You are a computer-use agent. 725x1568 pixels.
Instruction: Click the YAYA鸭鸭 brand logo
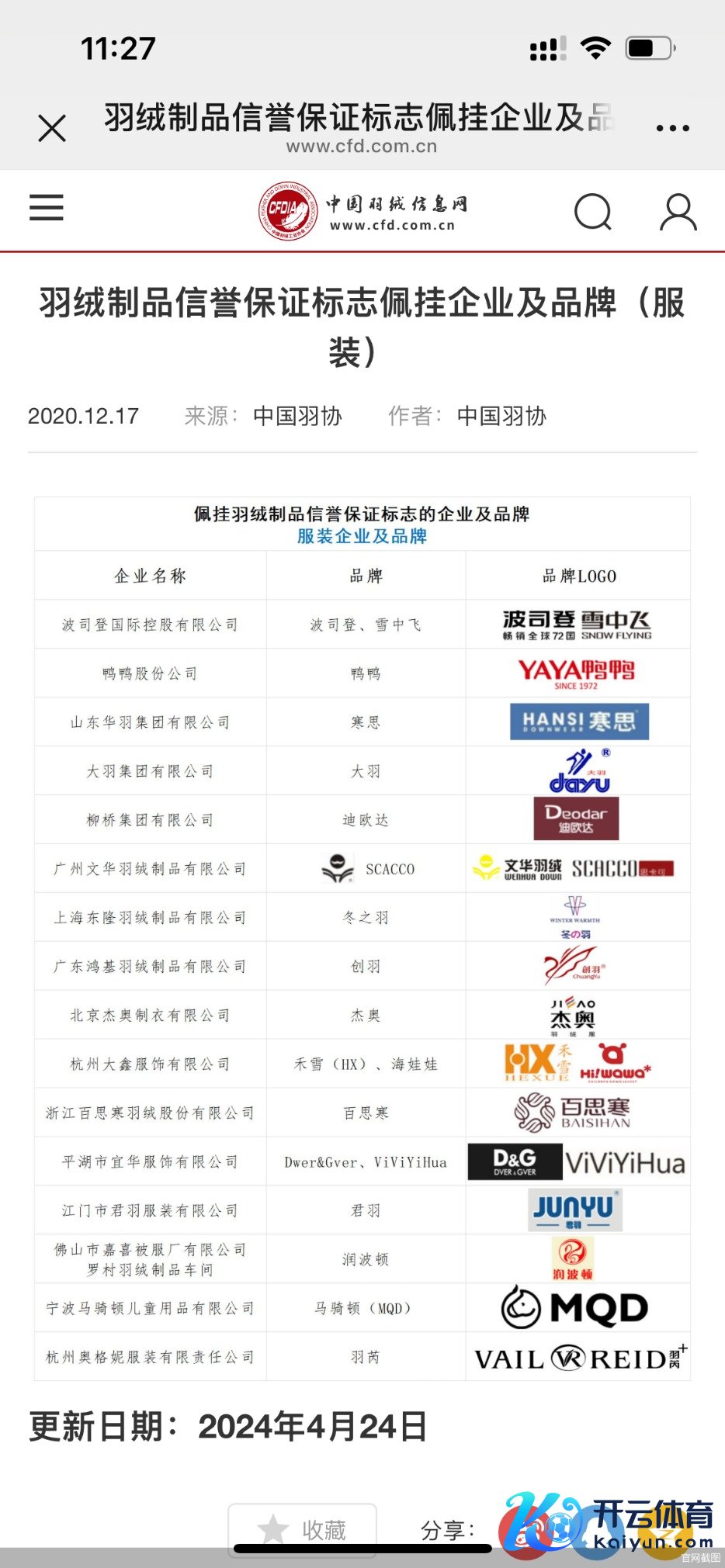click(577, 672)
